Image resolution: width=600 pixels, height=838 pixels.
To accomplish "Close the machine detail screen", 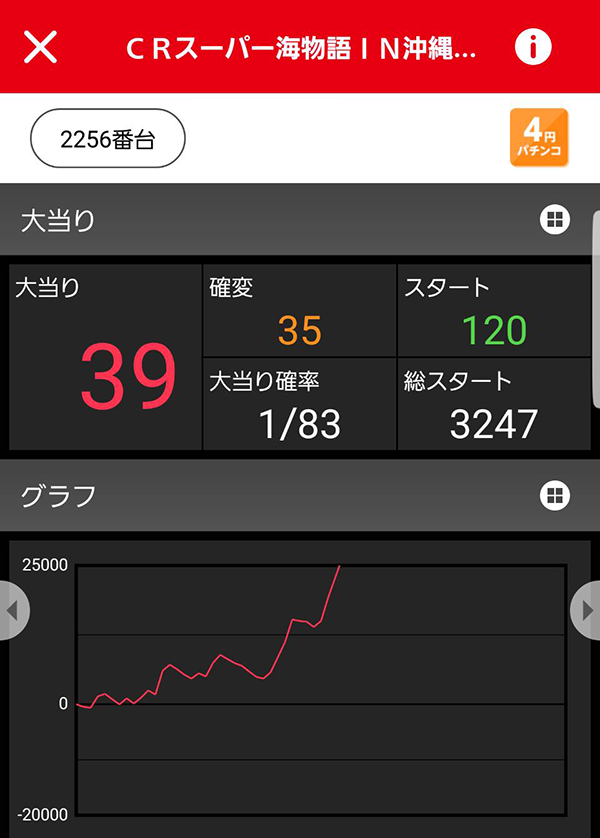I will [40, 46].
